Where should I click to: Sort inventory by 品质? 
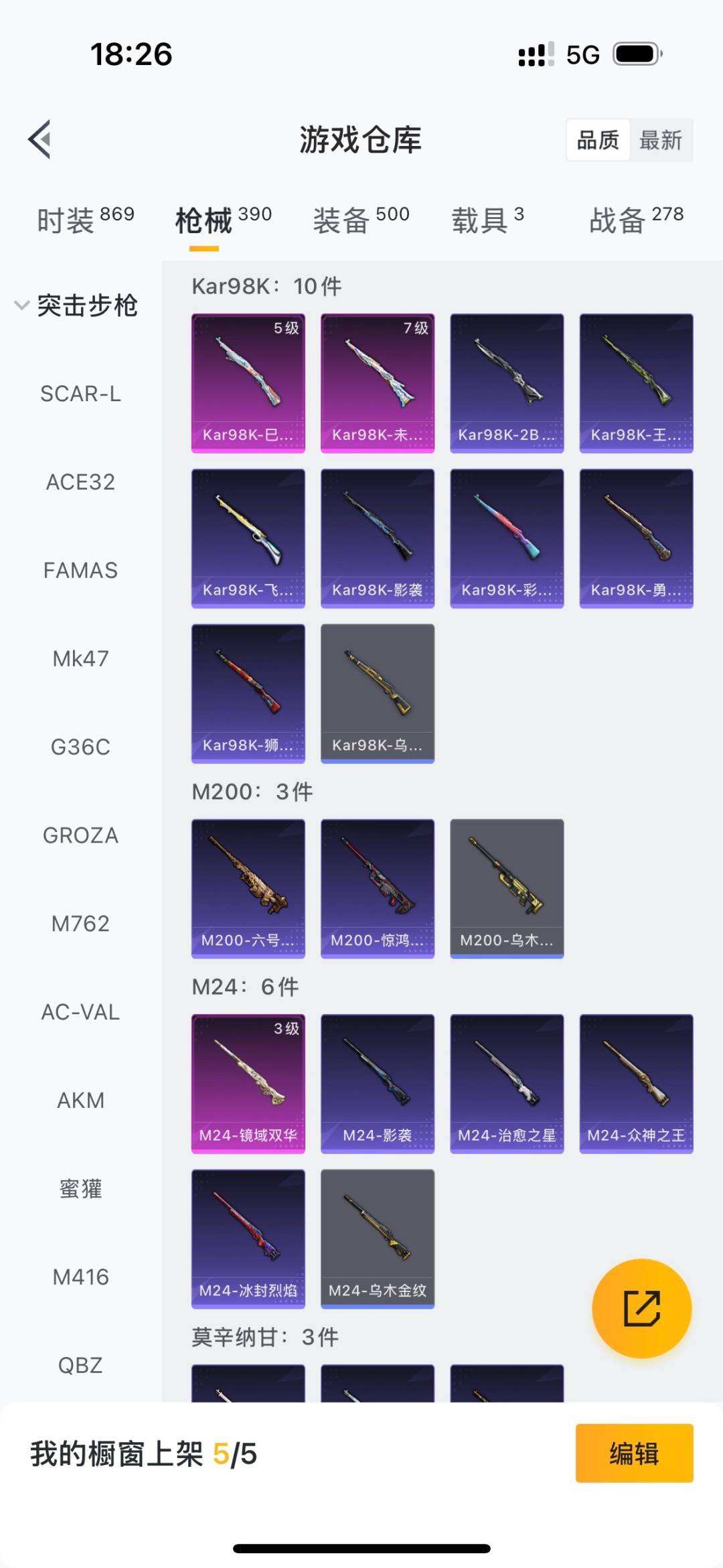pyautogui.click(x=598, y=140)
